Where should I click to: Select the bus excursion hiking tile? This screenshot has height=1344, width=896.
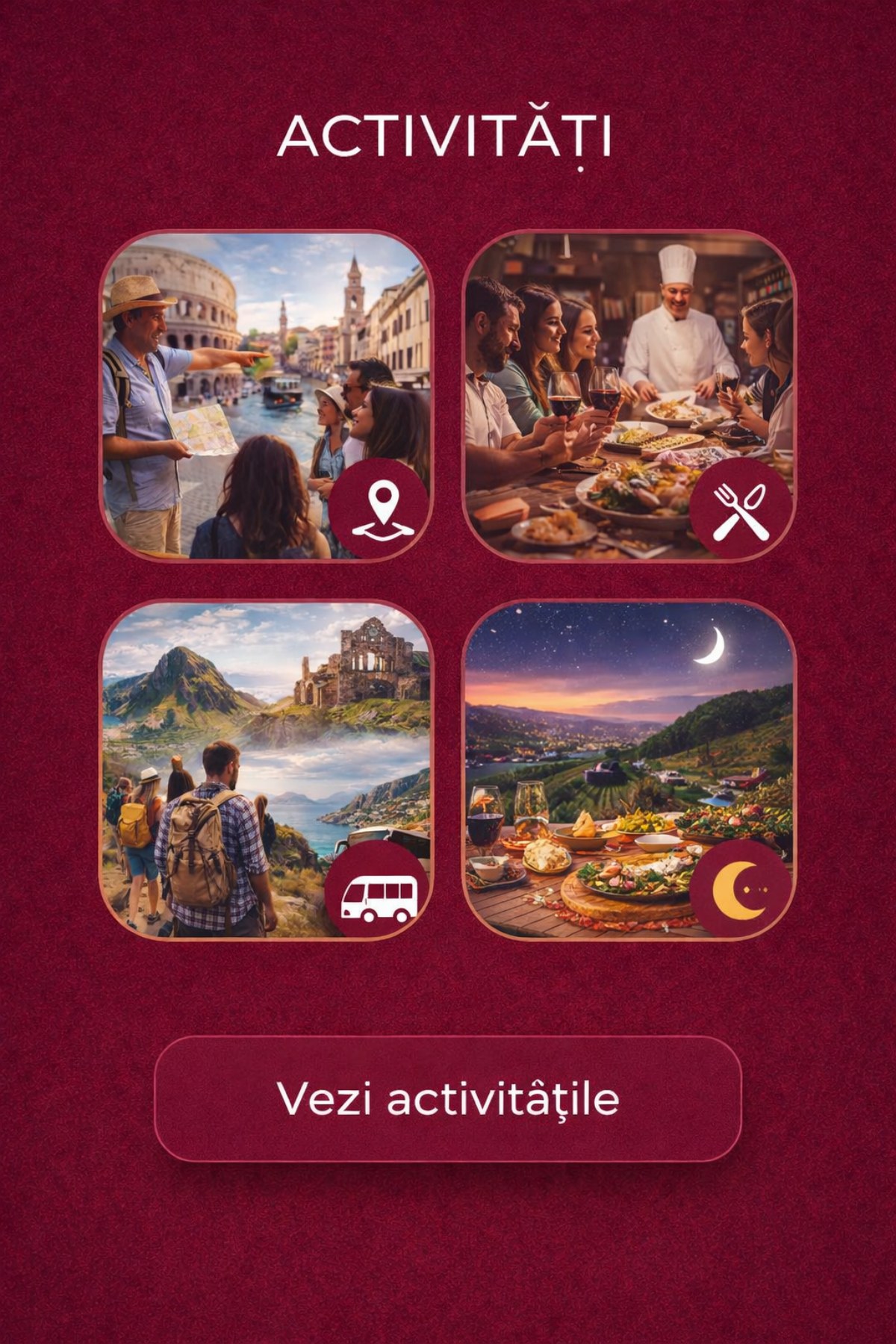(x=267, y=769)
